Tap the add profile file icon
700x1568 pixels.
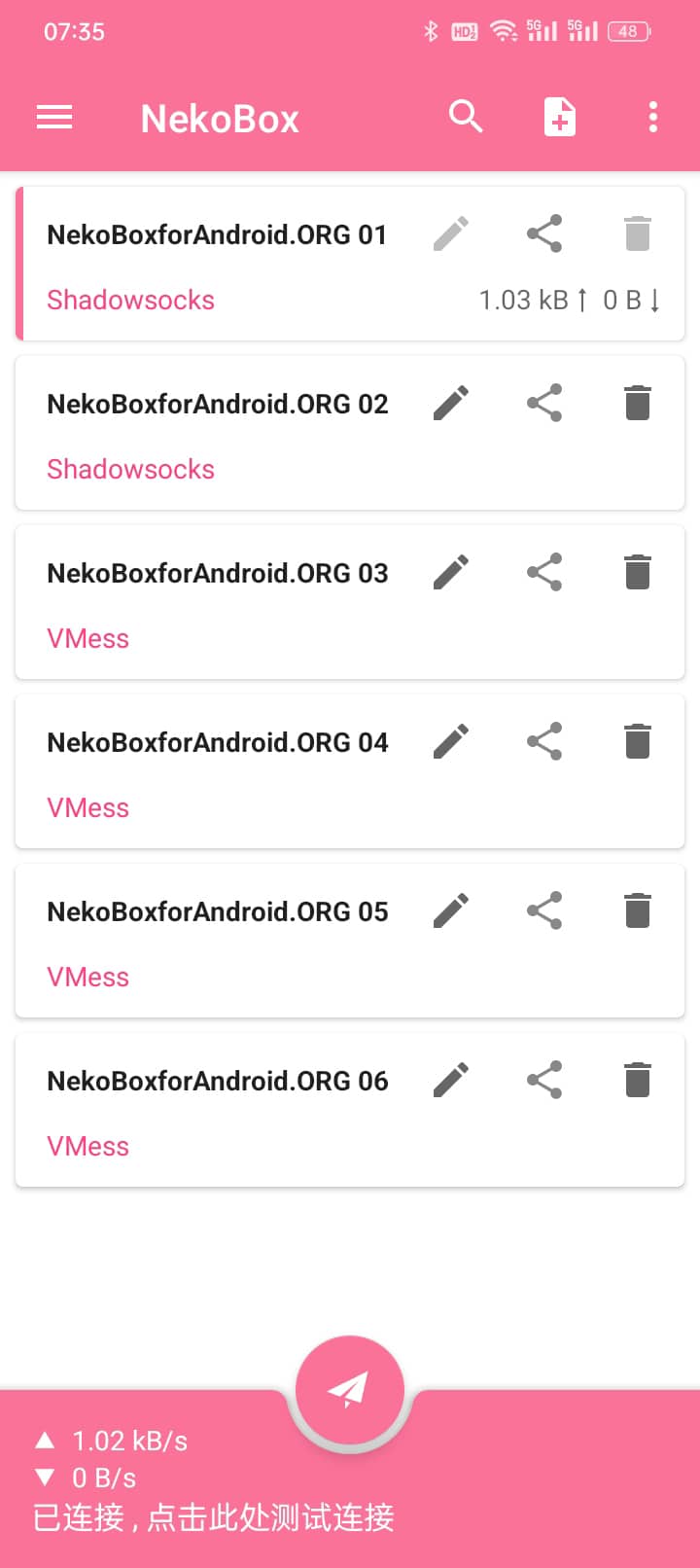pyautogui.click(x=559, y=118)
